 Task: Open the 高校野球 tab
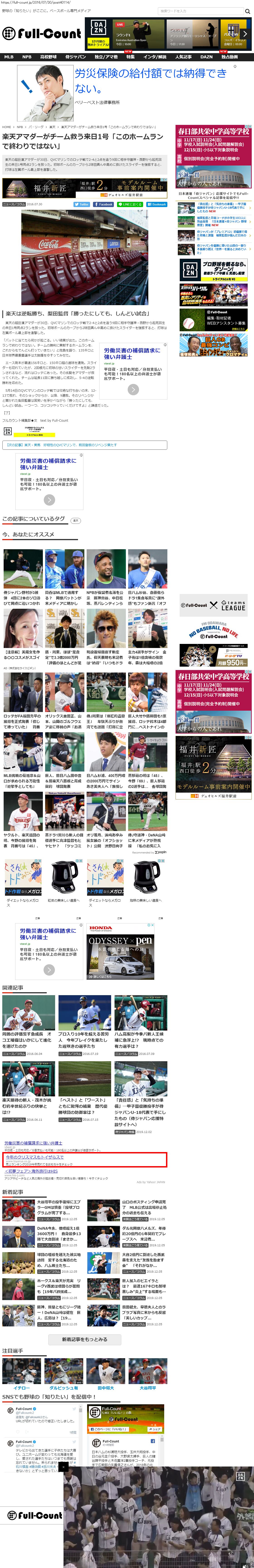click(x=49, y=57)
